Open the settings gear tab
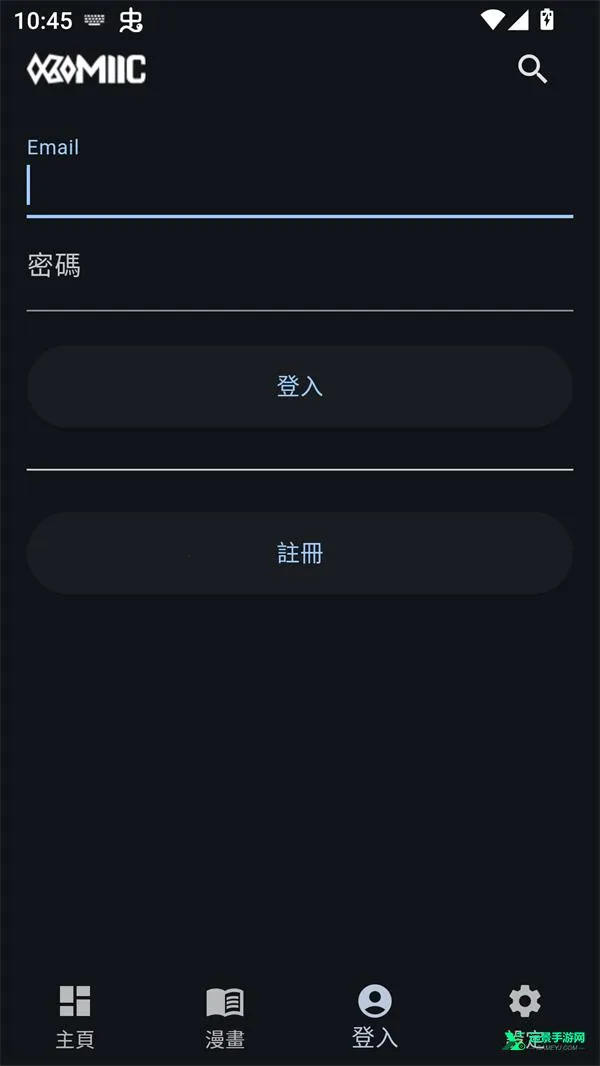The height and width of the screenshot is (1066, 600). (524, 1003)
